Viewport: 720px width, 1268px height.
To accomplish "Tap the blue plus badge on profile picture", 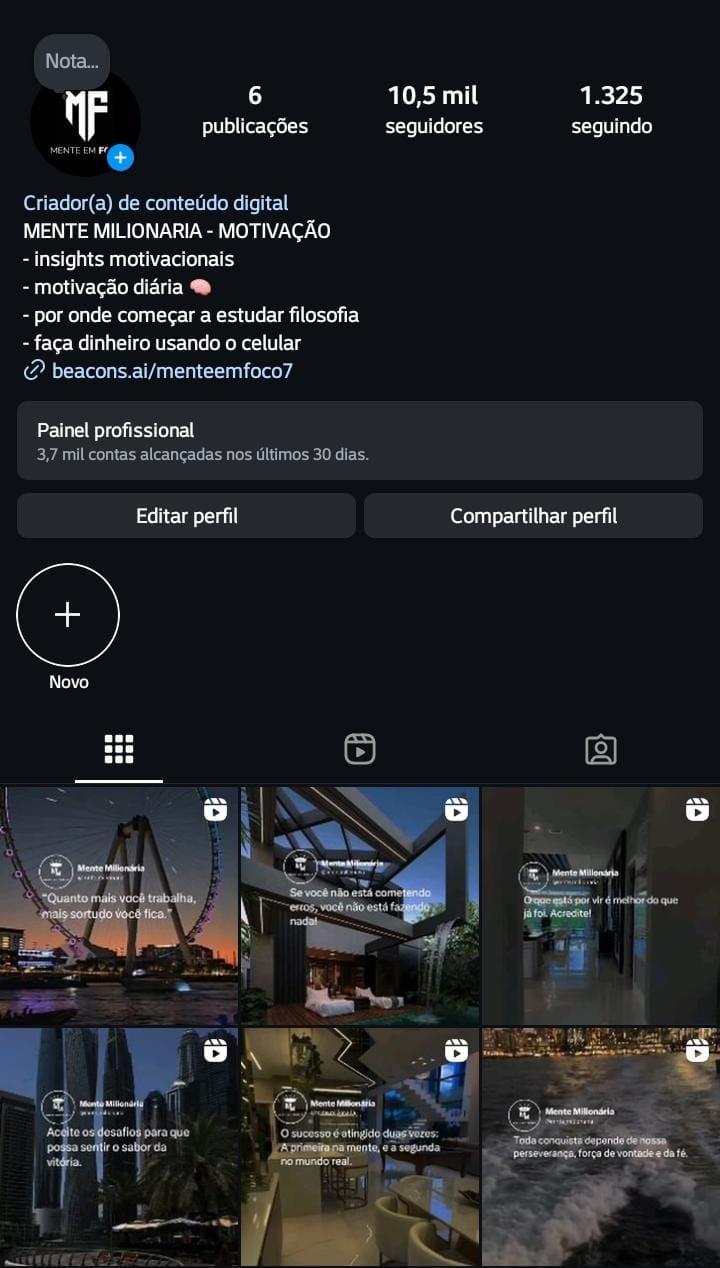I will tap(120, 157).
